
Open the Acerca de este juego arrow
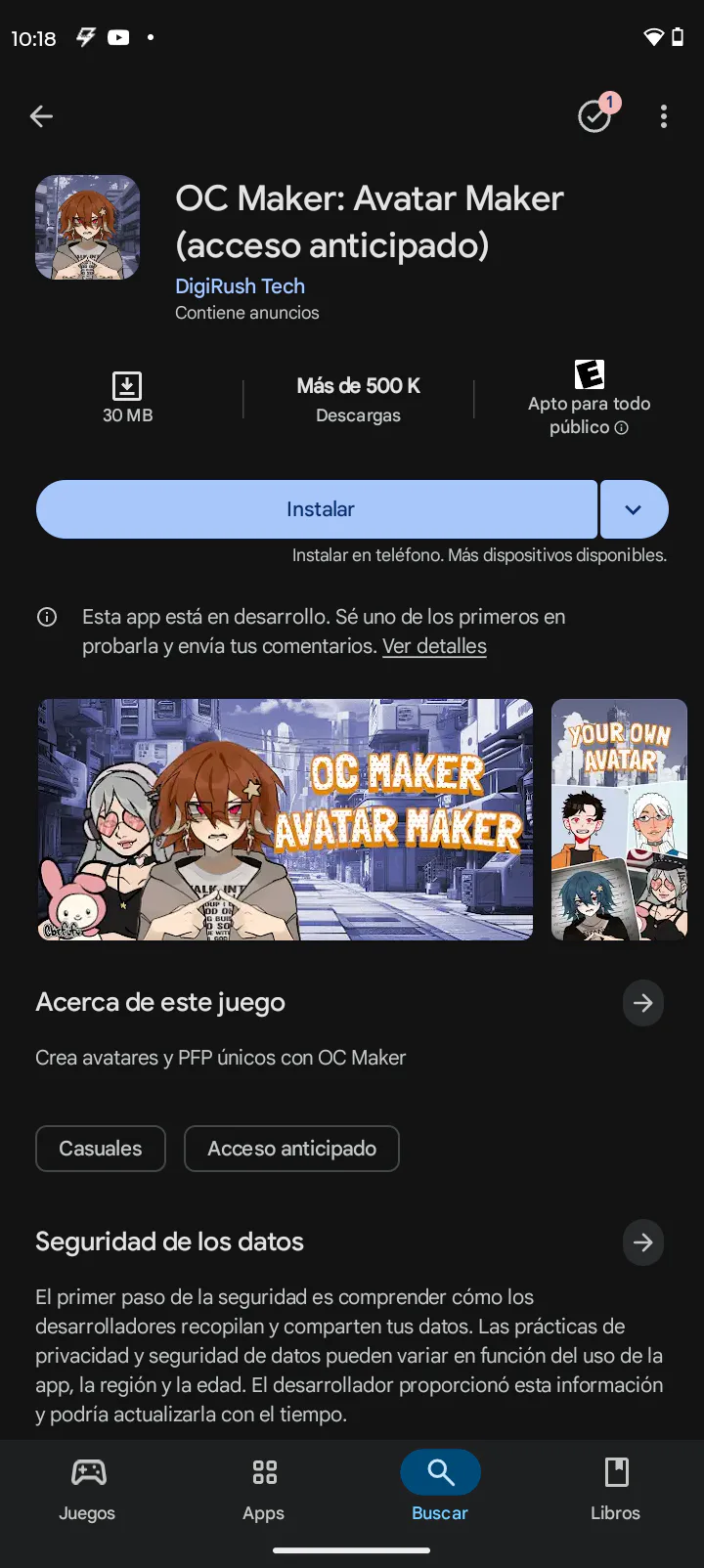click(x=642, y=1003)
